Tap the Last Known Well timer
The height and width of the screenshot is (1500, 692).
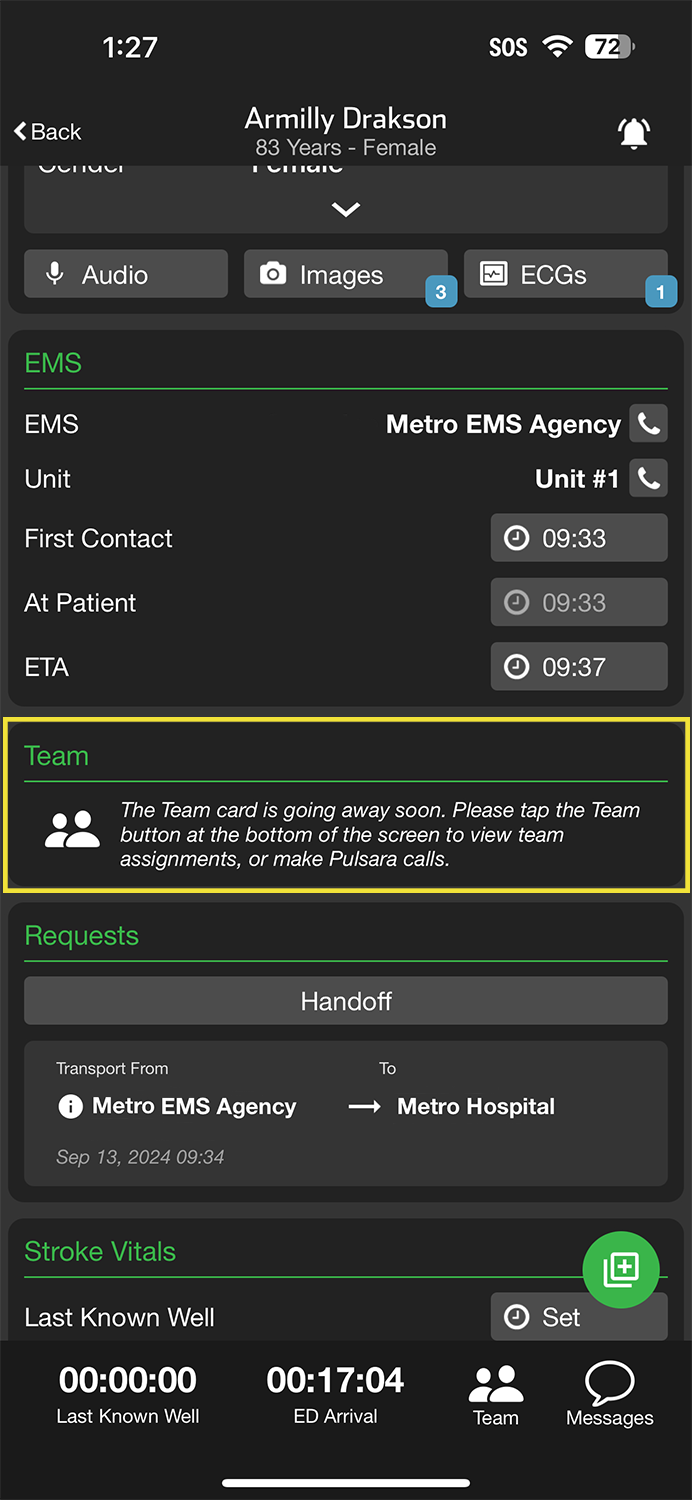click(x=128, y=1395)
